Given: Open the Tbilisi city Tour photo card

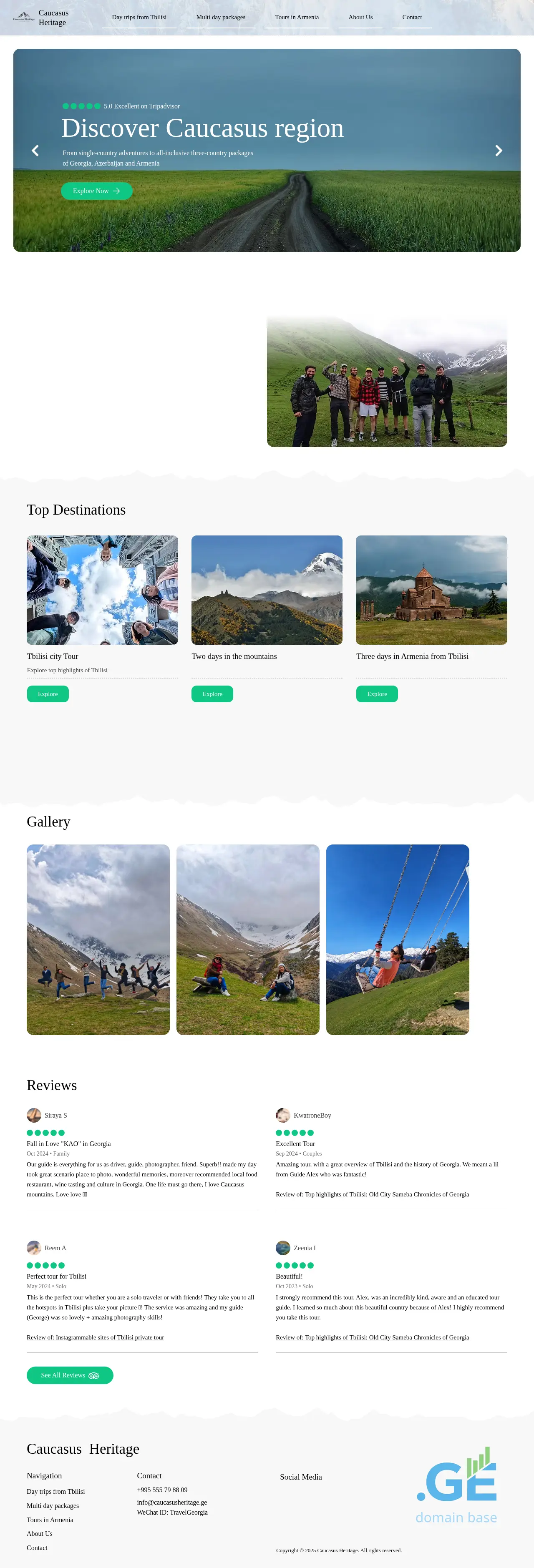Looking at the screenshot, I should (102, 590).
